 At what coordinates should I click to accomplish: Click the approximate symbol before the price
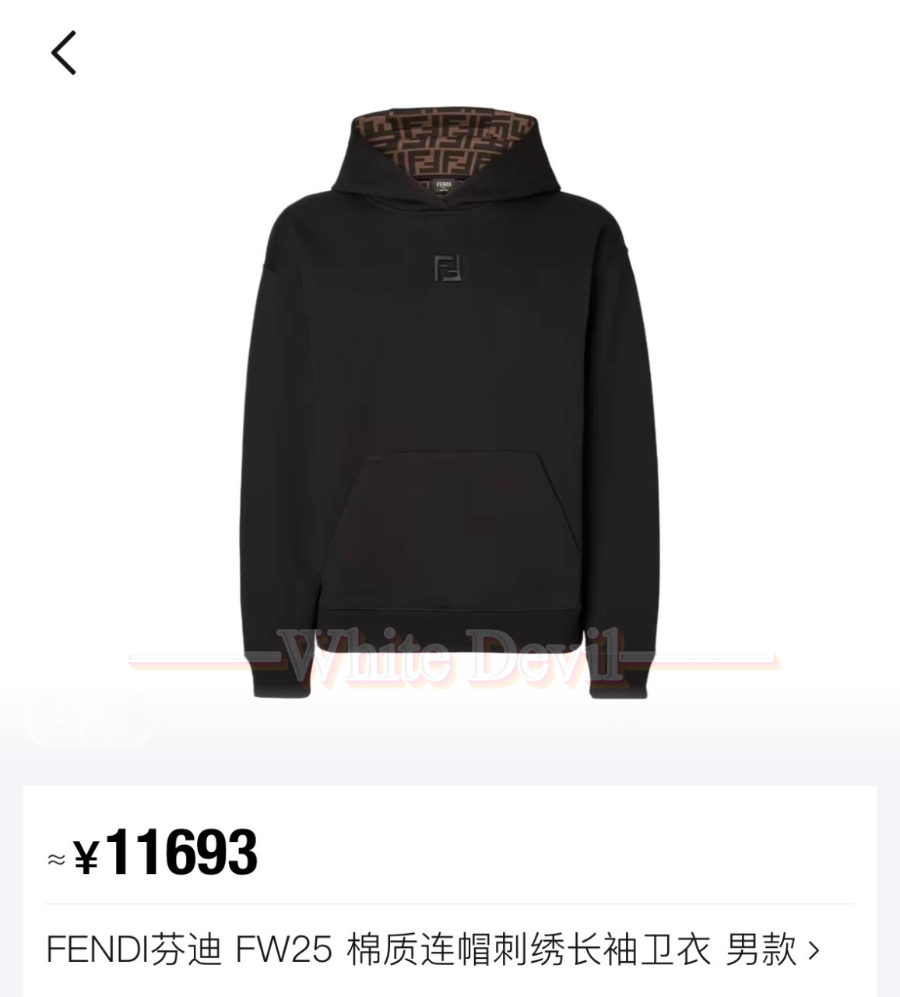(58, 858)
